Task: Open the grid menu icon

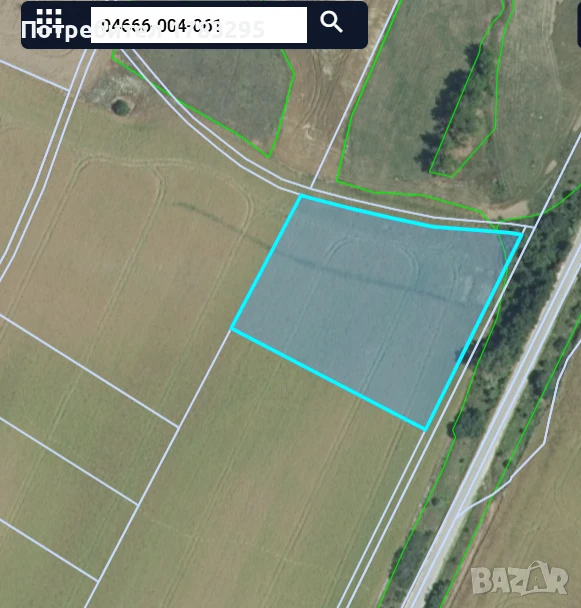Action: [49, 18]
